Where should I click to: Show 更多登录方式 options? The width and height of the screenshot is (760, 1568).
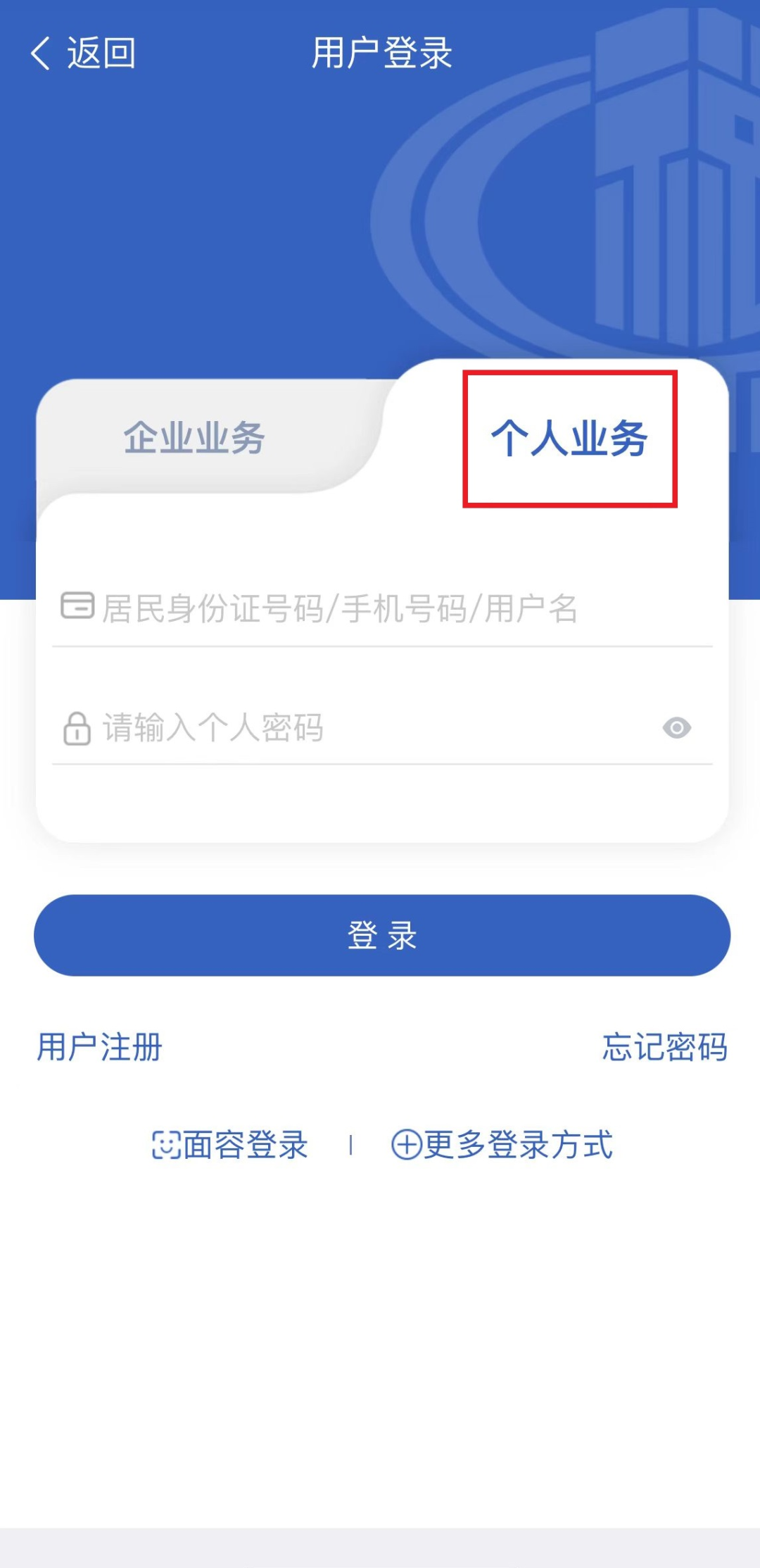[x=502, y=1144]
